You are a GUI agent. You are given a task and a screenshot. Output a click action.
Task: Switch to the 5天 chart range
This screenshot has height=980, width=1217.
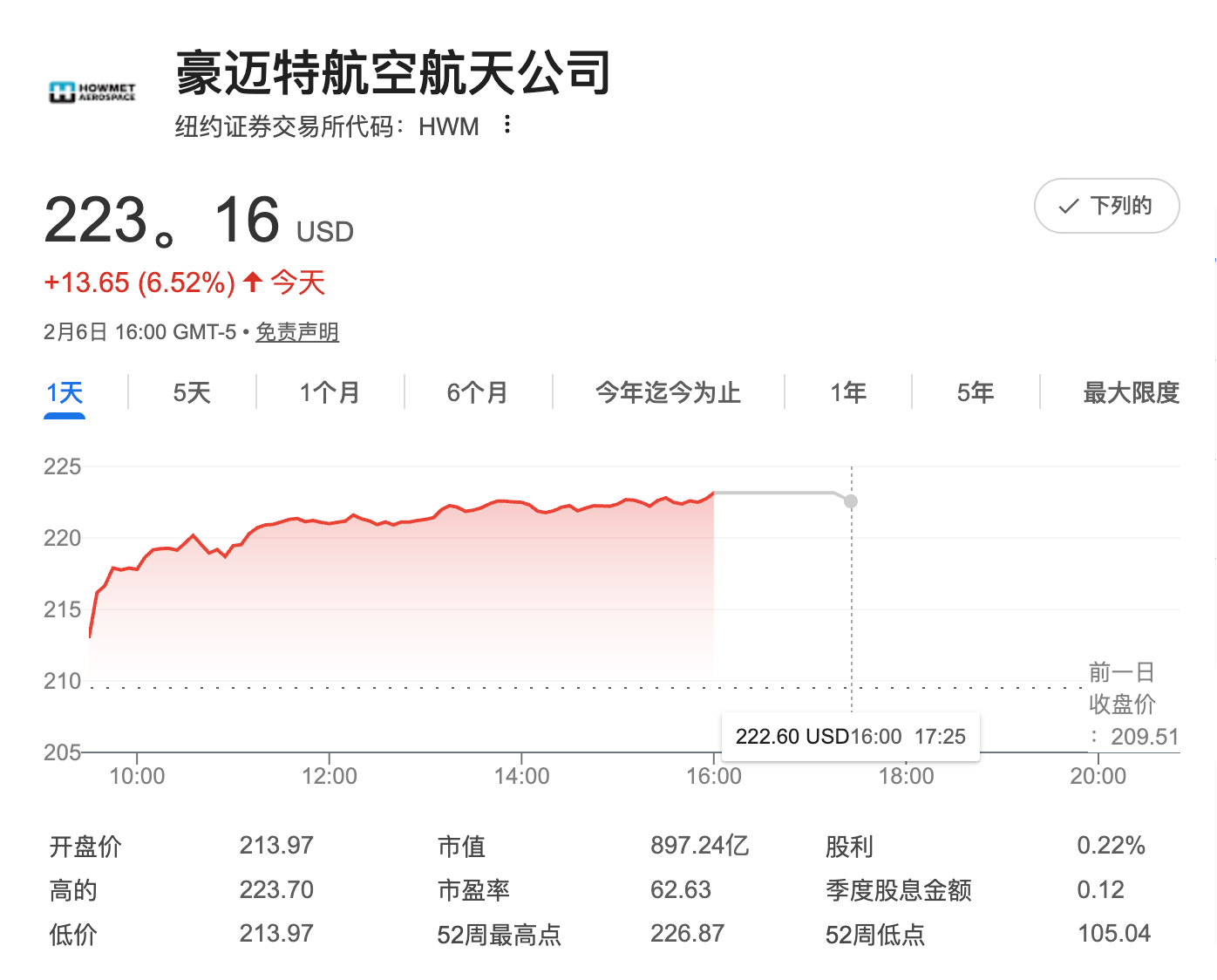pyautogui.click(x=192, y=393)
